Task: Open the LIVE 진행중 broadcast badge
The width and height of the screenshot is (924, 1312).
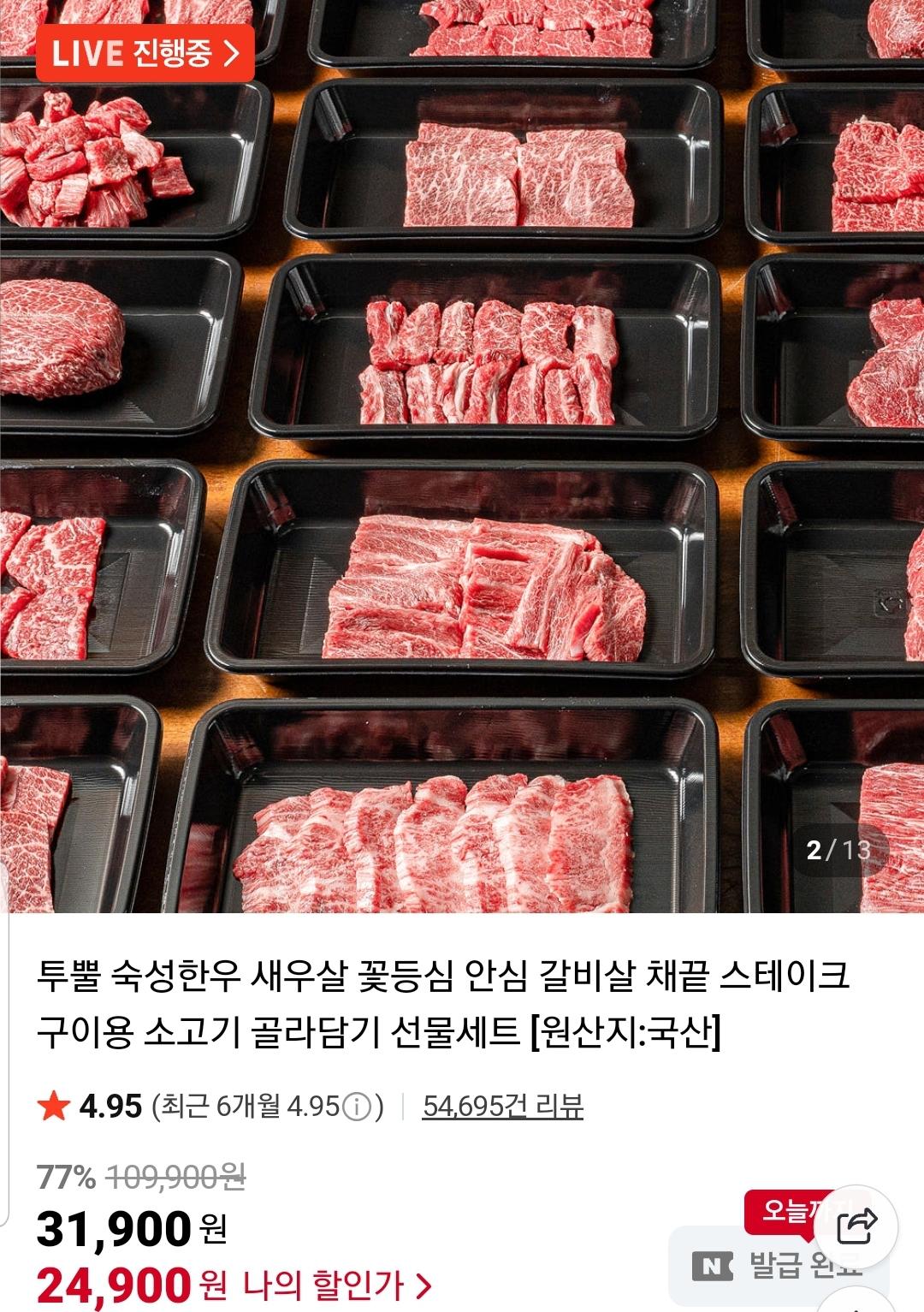Action: [x=145, y=53]
